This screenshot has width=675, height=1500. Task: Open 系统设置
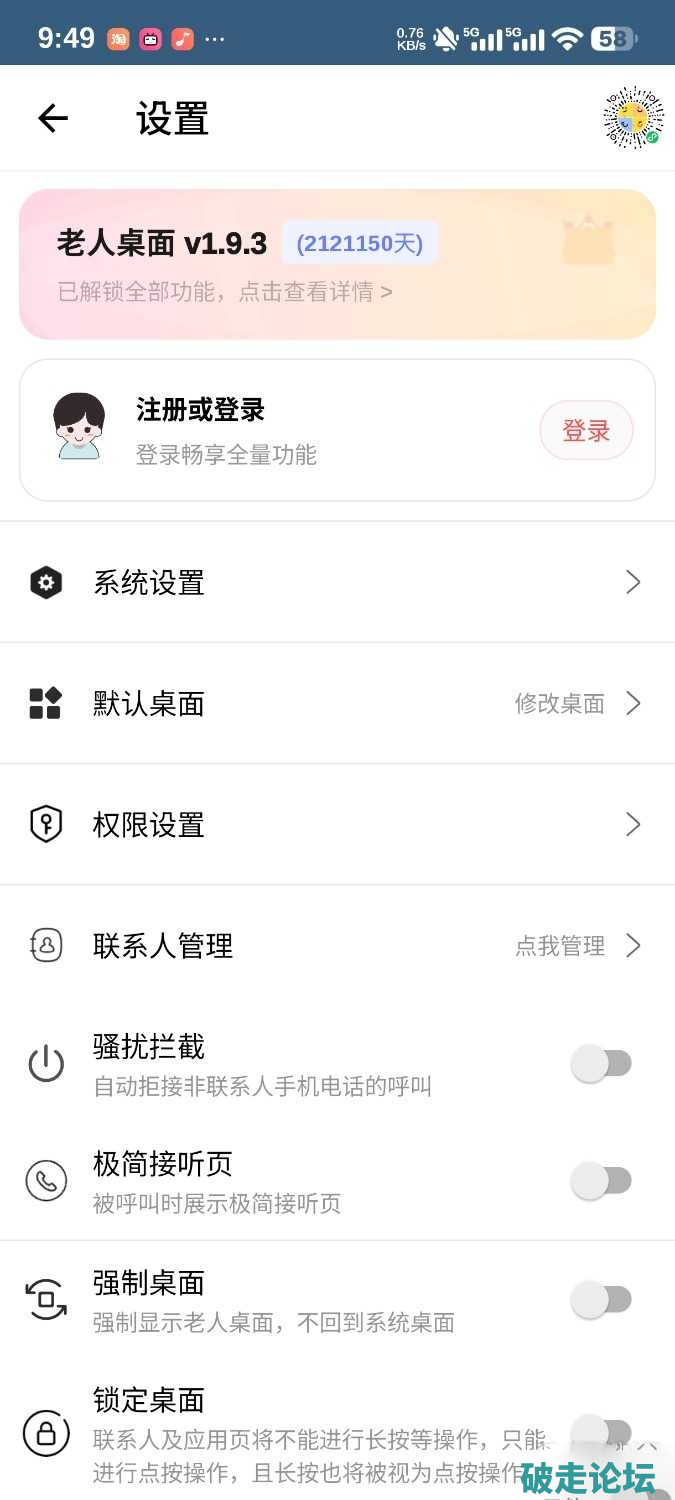(x=337, y=582)
